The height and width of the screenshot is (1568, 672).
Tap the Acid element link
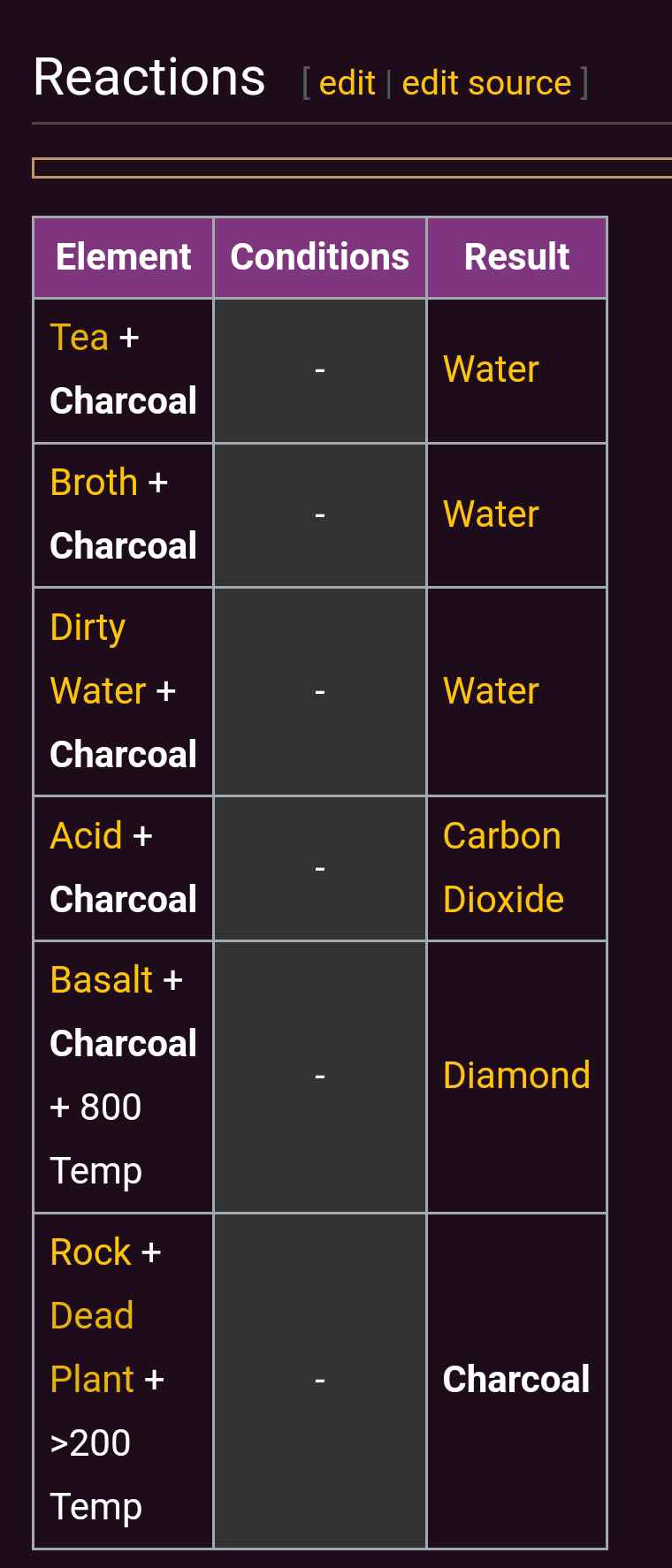(x=86, y=836)
